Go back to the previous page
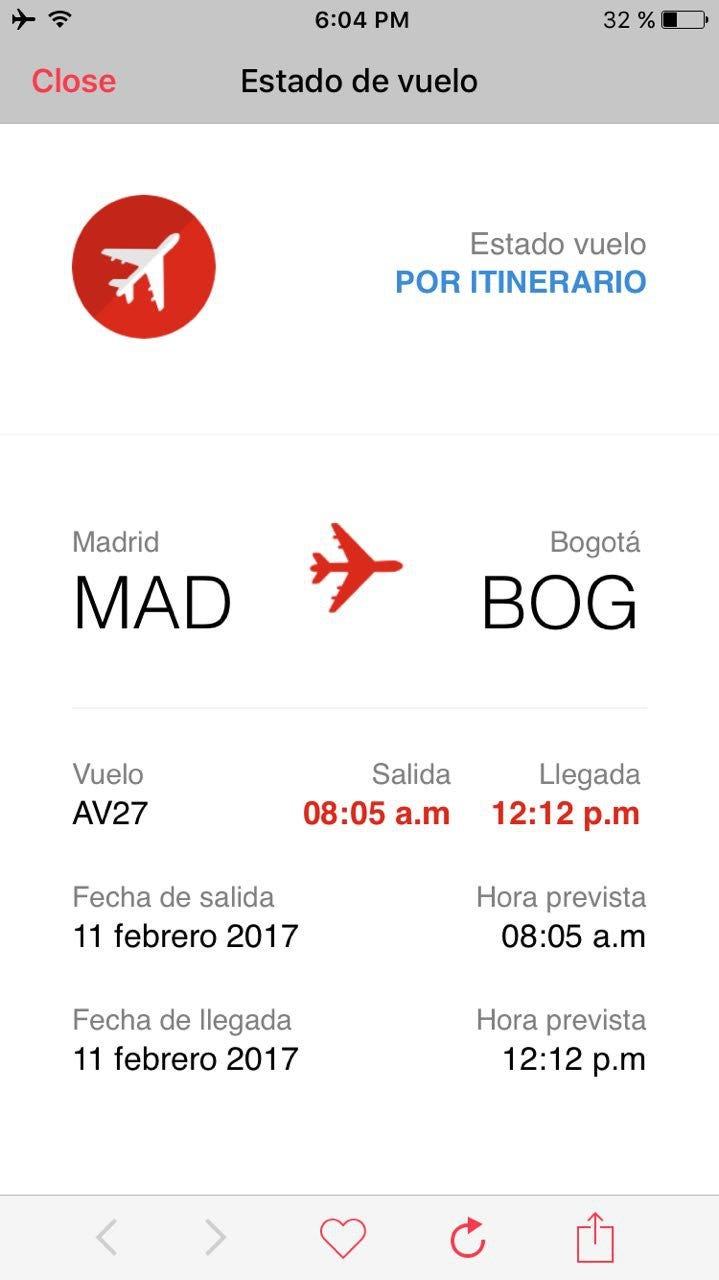The width and height of the screenshot is (719, 1280). pyautogui.click(x=107, y=1238)
